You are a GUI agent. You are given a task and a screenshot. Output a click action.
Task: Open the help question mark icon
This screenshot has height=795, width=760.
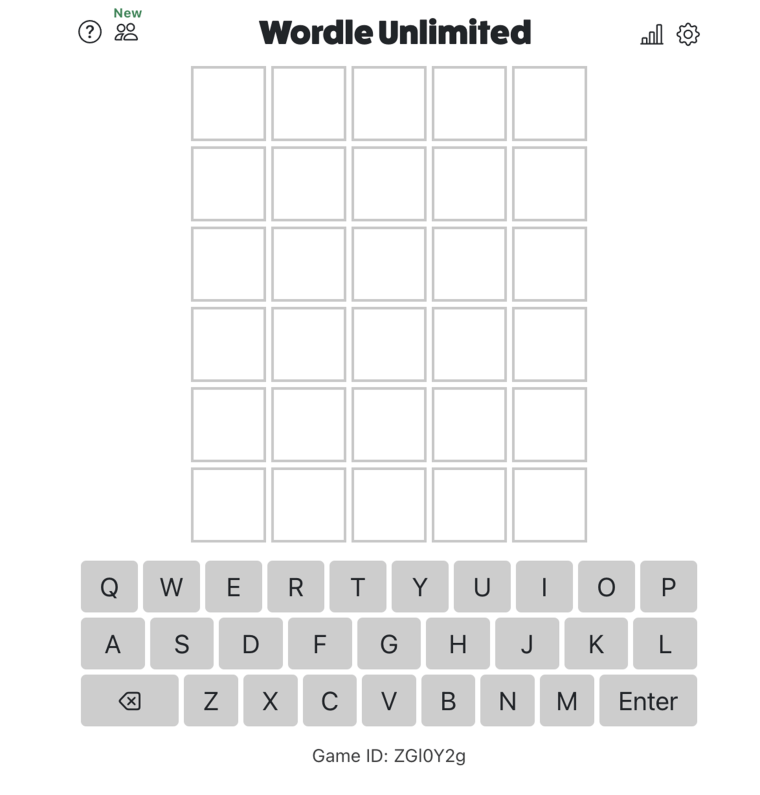click(90, 32)
